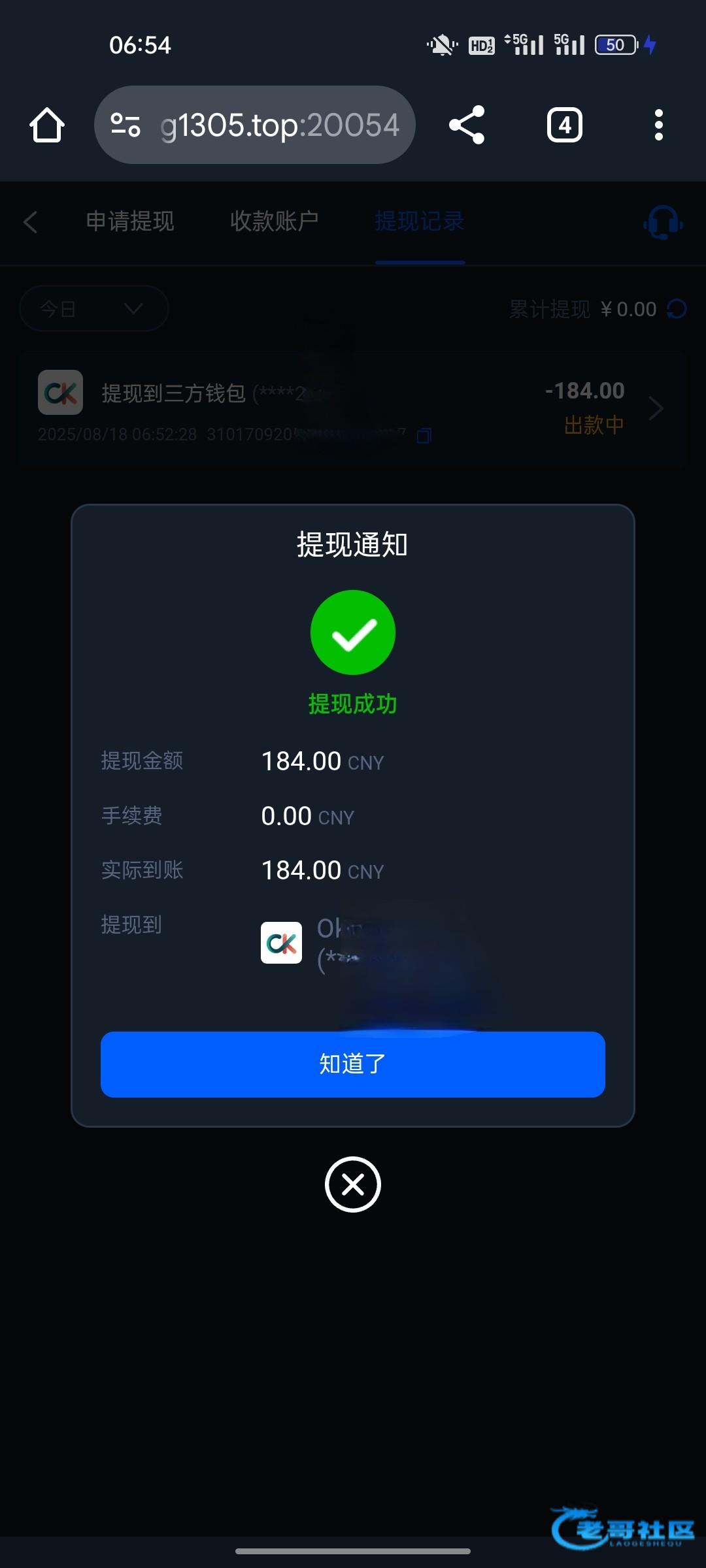Share this page from the browser
The width and height of the screenshot is (706, 1568).
click(x=467, y=125)
